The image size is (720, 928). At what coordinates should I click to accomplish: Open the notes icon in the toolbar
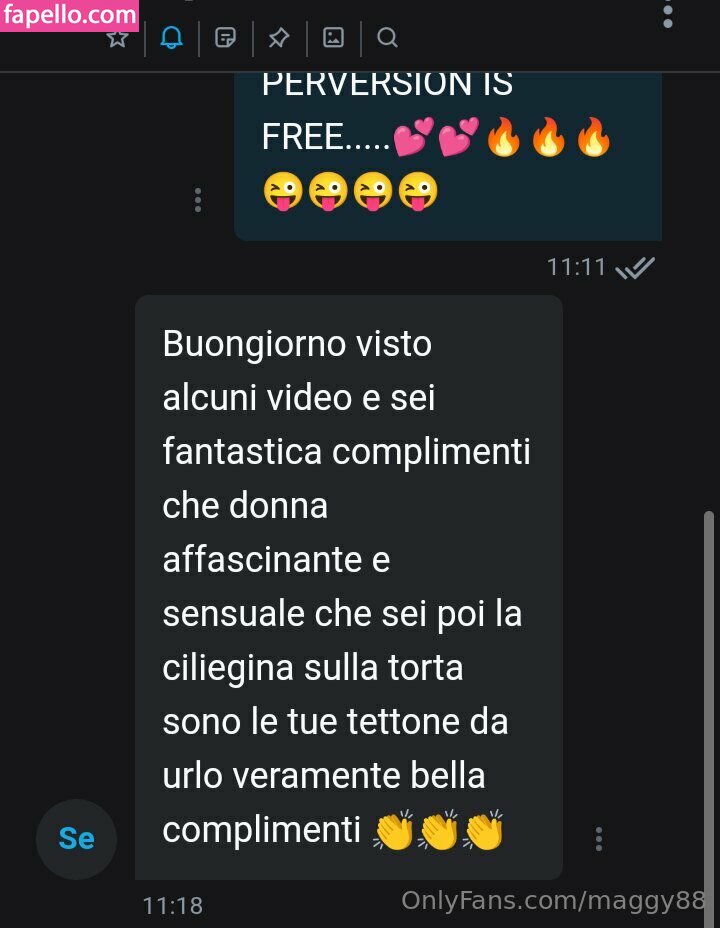click(226, 38)
